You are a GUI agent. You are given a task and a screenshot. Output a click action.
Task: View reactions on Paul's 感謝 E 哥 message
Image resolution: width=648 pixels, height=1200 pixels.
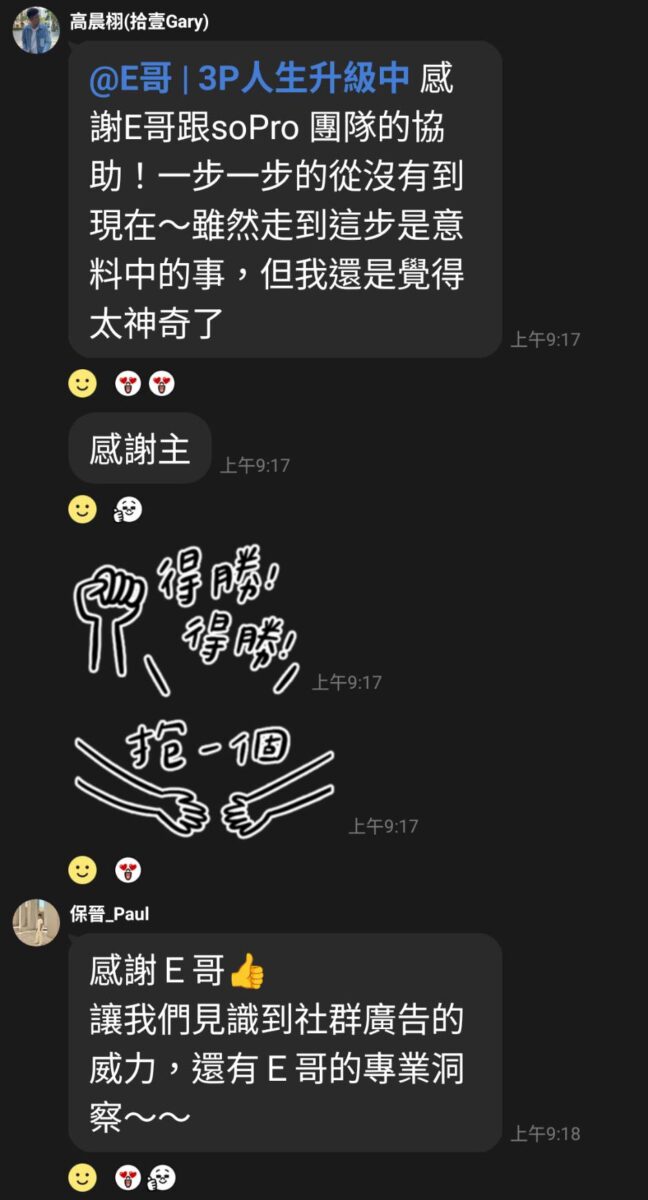point(144,1177)
